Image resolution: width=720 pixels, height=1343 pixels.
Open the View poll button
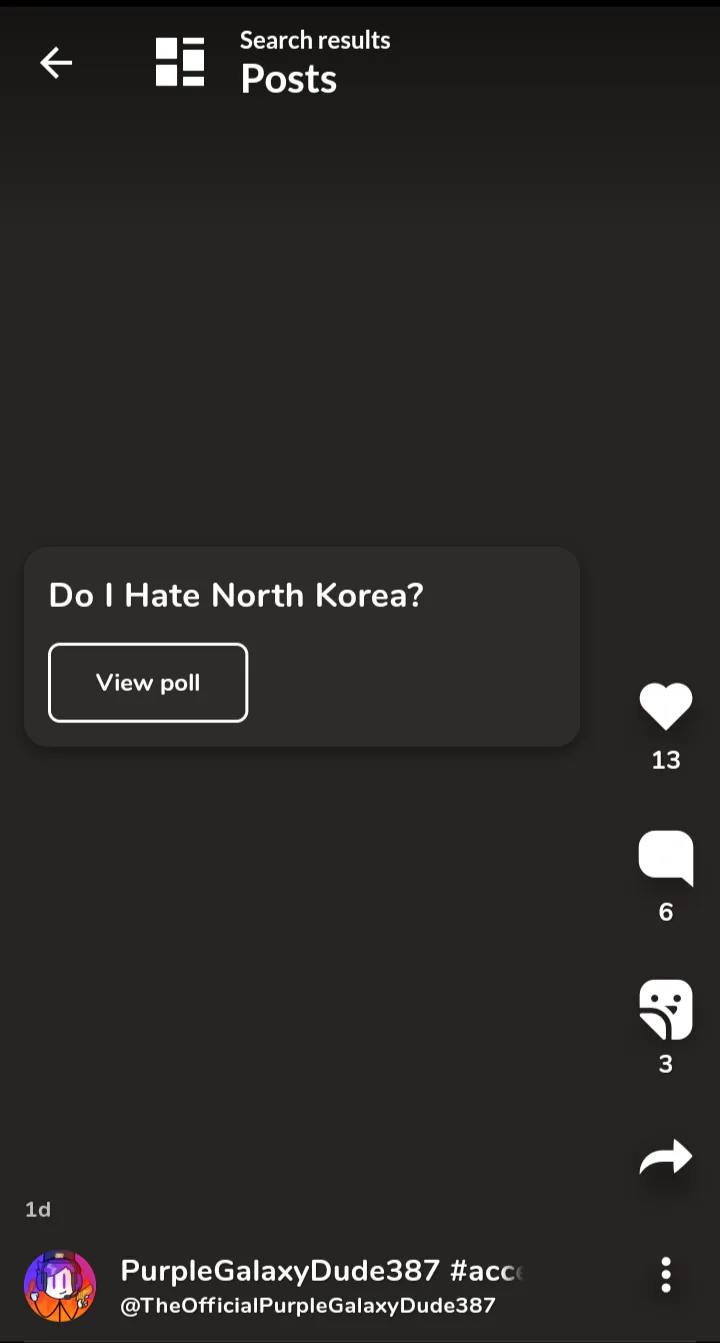pos(148,683)
